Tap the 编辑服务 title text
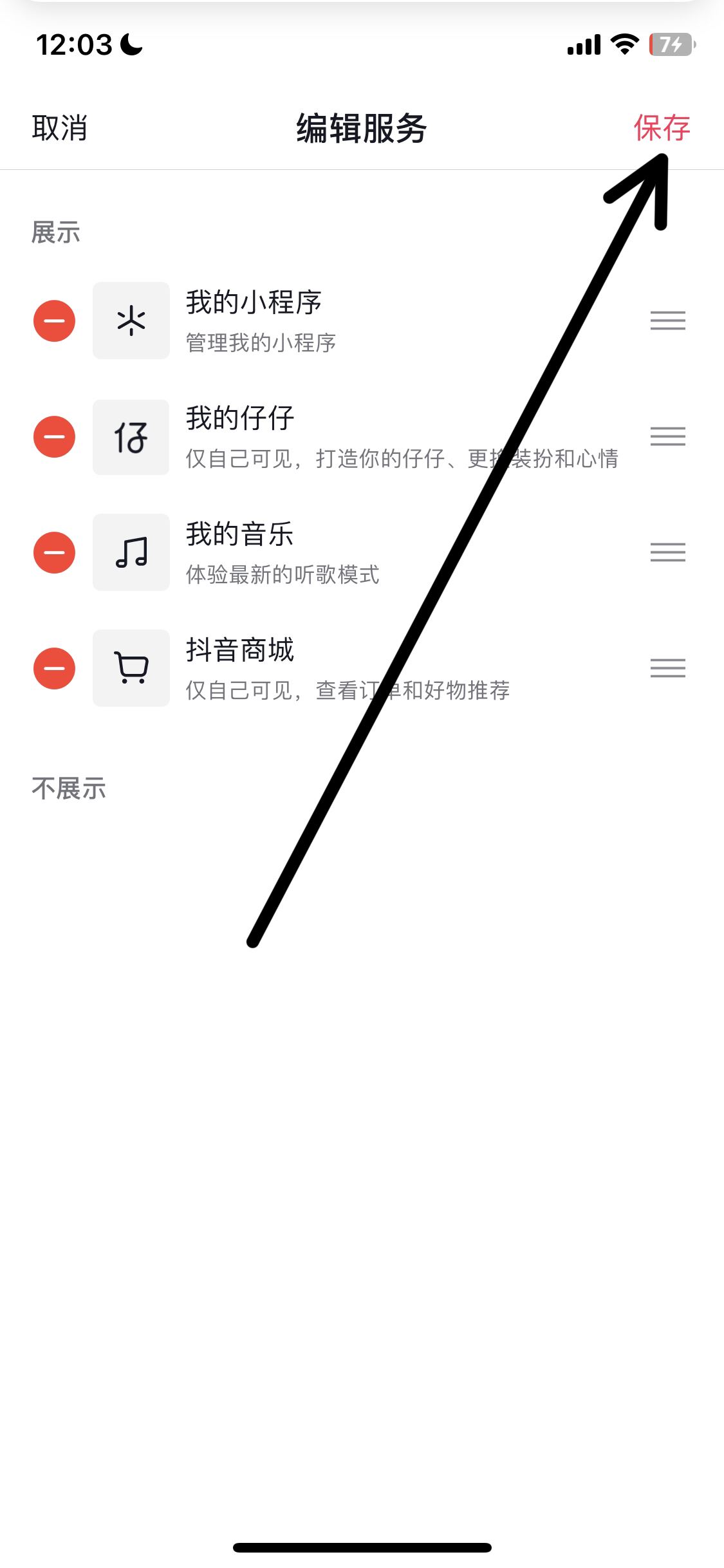This screenshot has height=1568, width=724. point(362,127)
